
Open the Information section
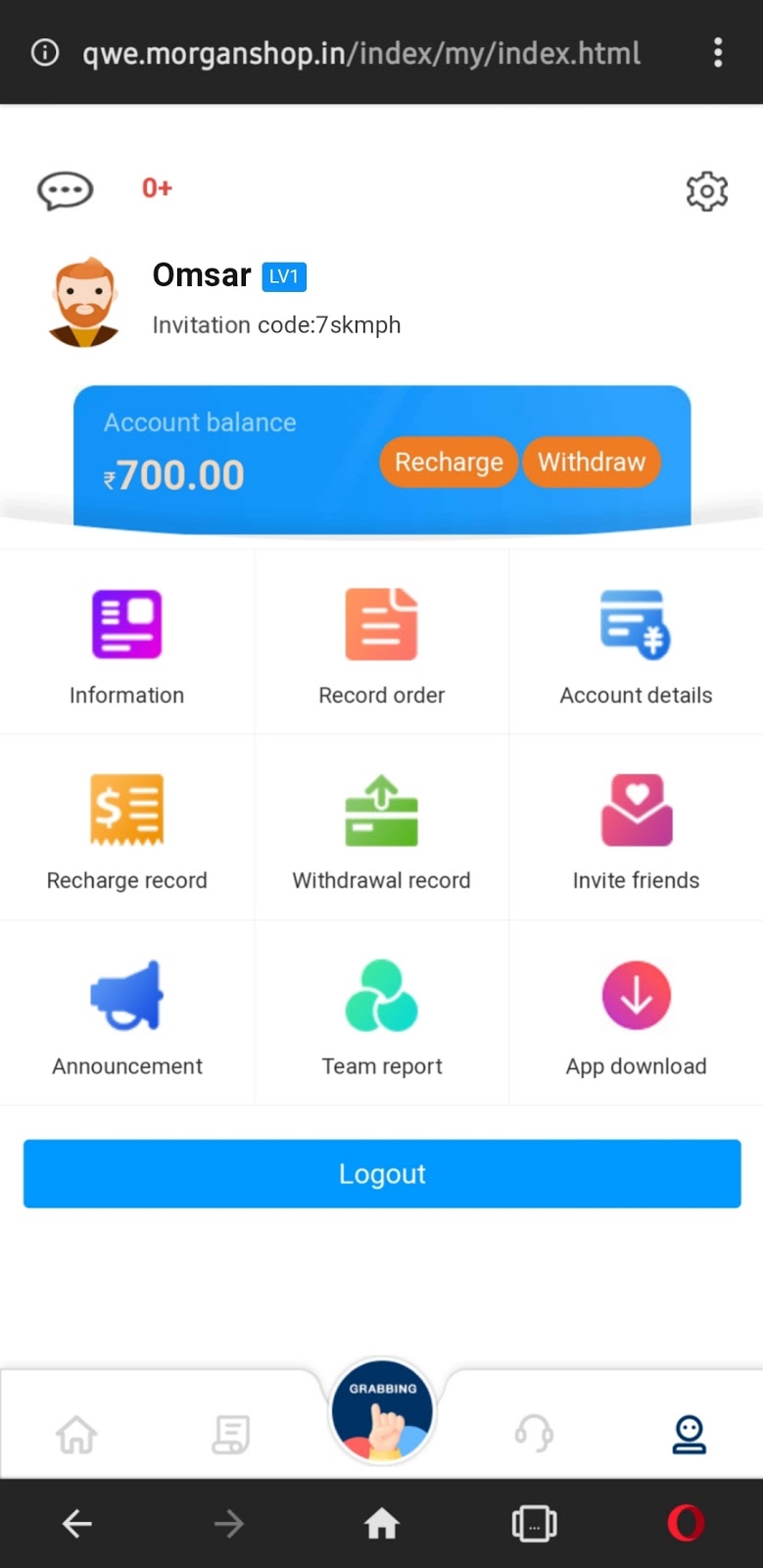[127, 644]
